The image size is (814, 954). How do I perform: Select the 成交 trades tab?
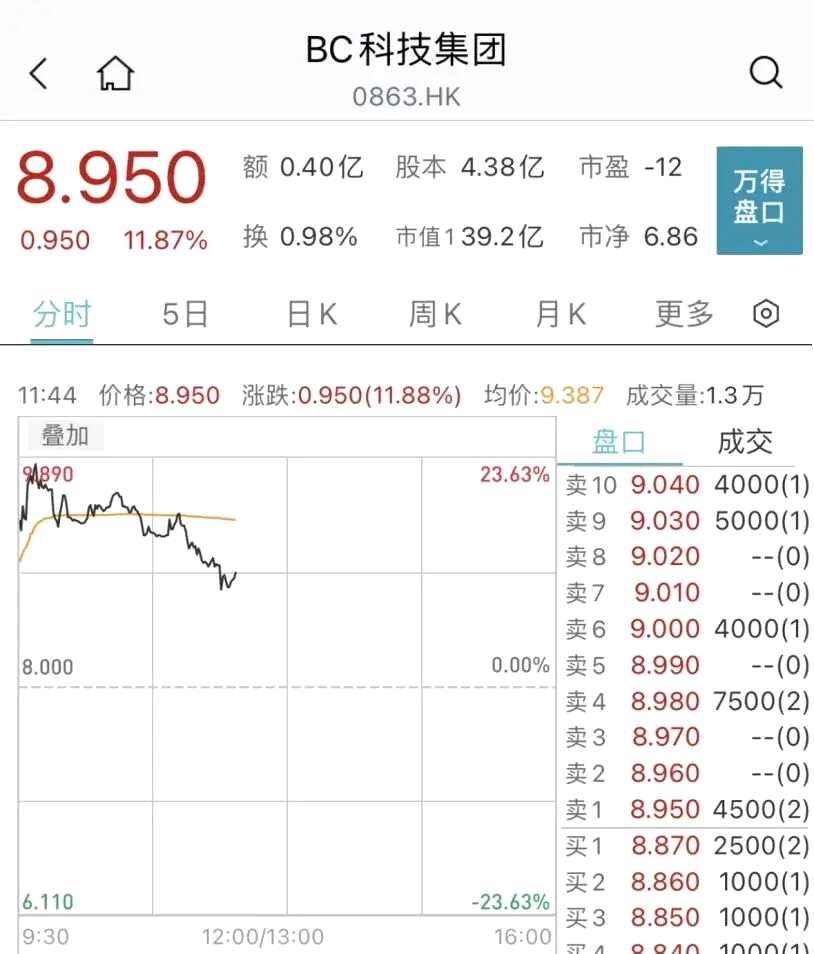click(745, 442)
